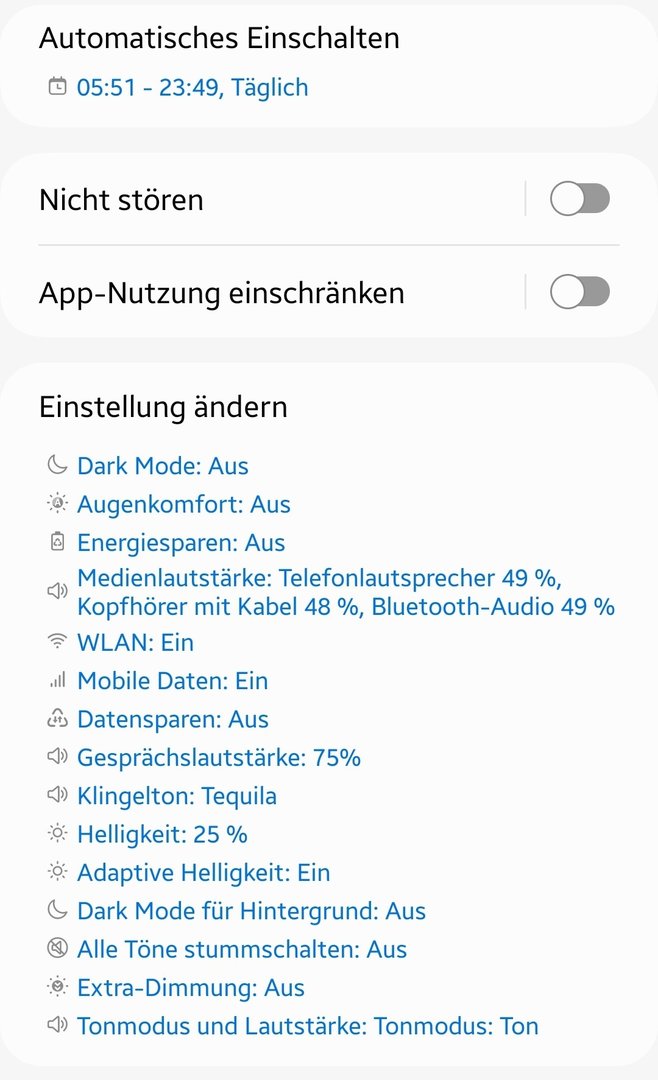Enable the App-Nutzung einschränken switch
The height and width of the screenshot is (1080, 658).
coord(579,293)
